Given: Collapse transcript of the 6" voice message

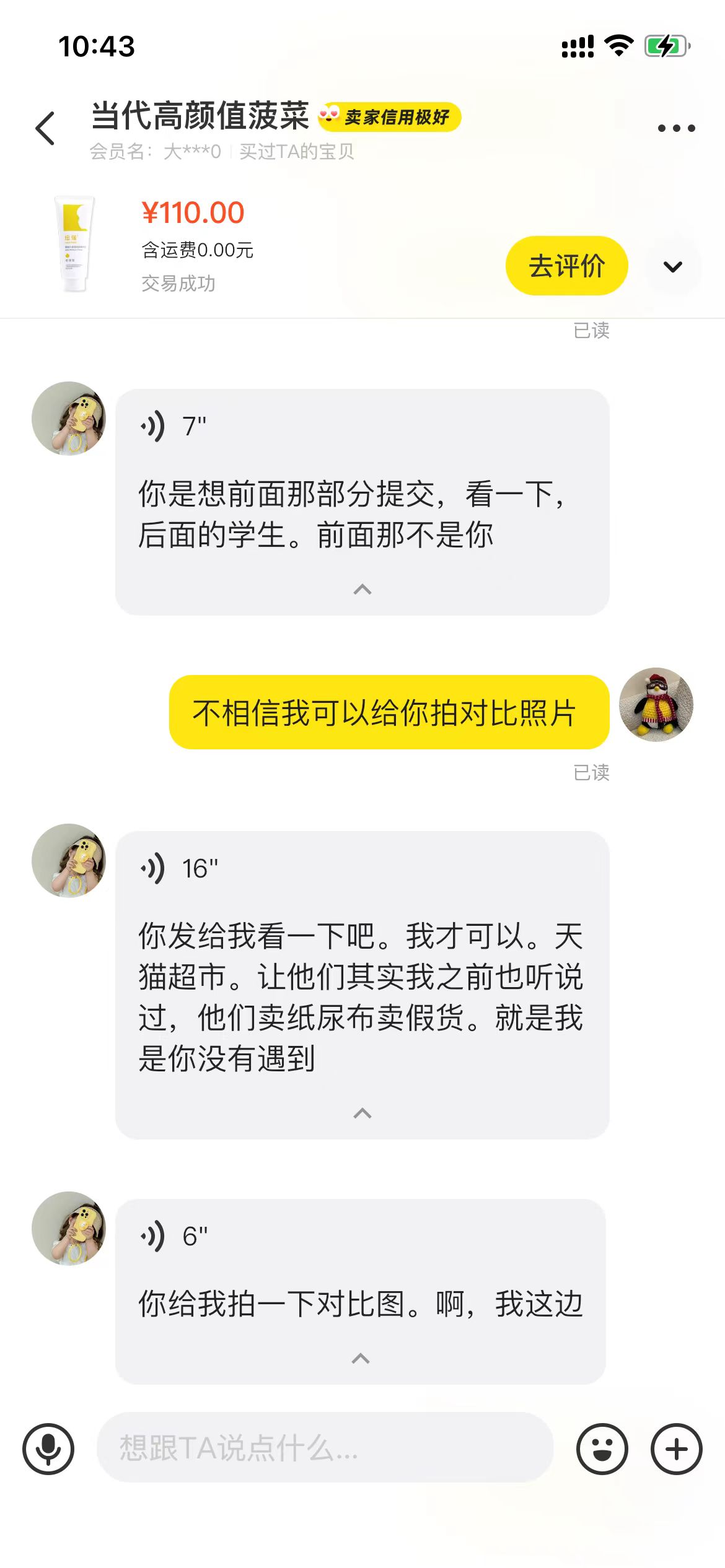Looking at the screenshot, I should (361, 1358).
